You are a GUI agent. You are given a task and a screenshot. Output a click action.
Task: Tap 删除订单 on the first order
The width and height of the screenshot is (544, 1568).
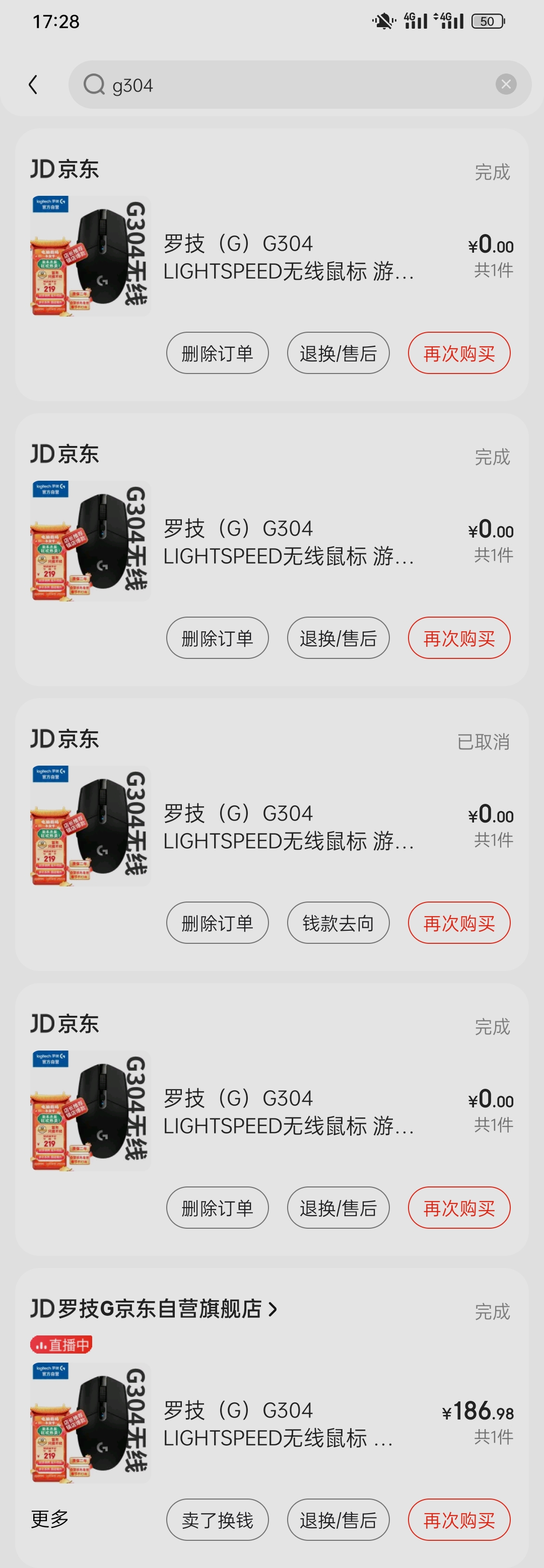tap(217, 352)
